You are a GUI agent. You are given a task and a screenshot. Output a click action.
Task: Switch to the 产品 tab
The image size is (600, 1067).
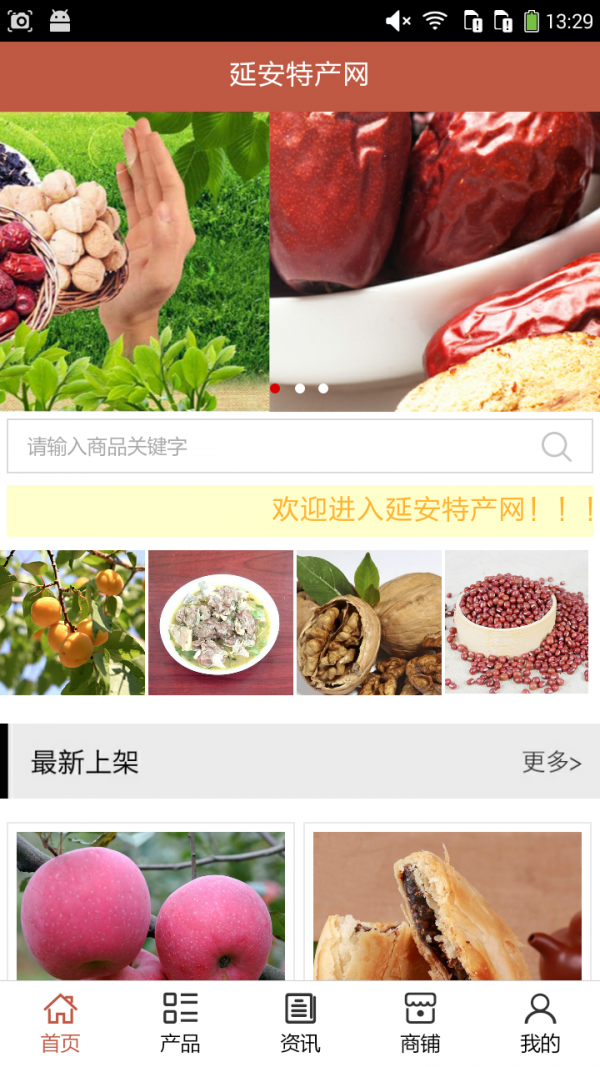click(180, 1023)
